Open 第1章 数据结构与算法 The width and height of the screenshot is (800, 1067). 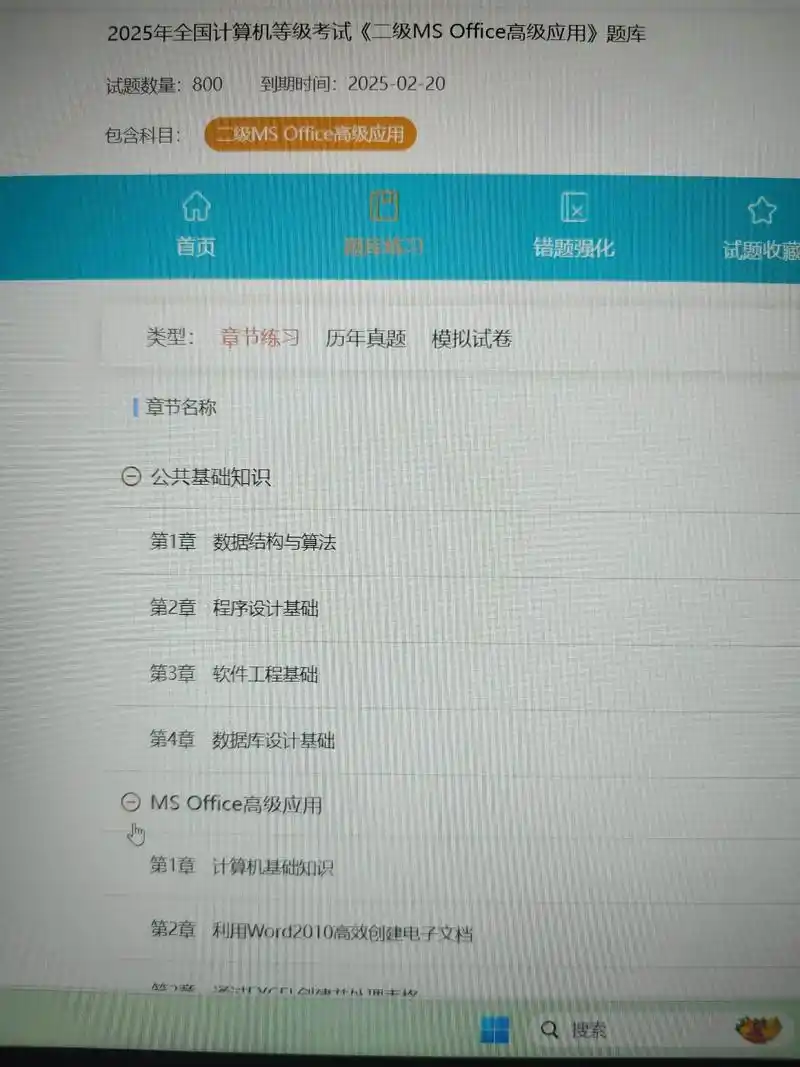click(246, 543)
